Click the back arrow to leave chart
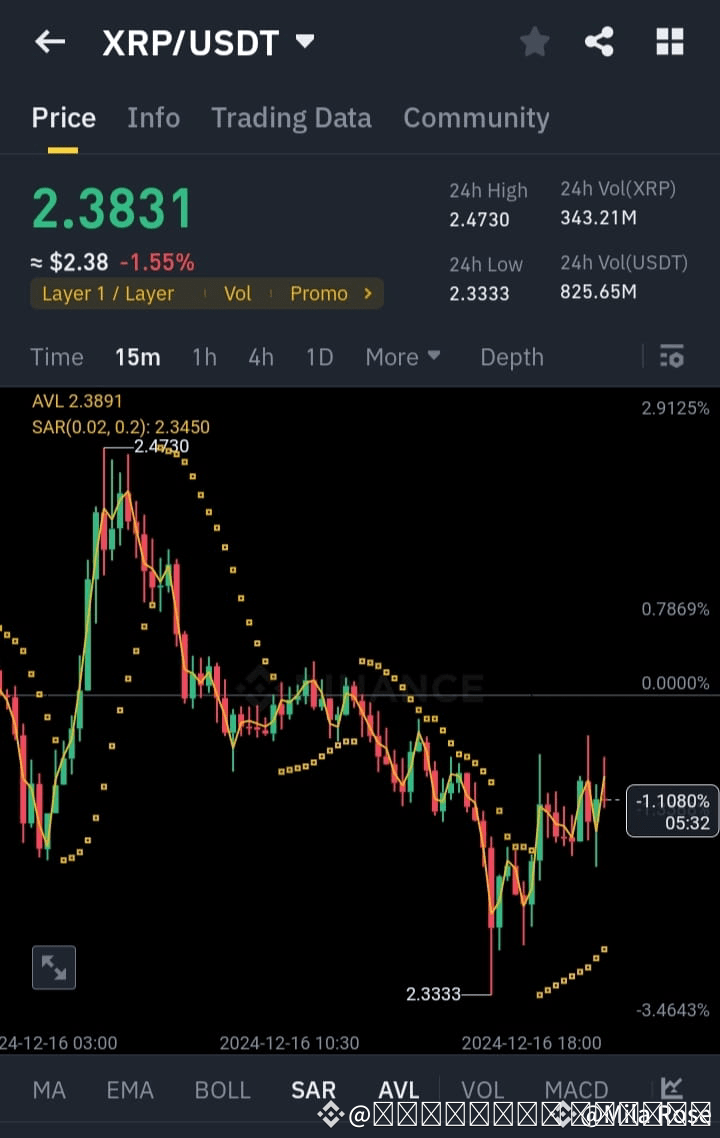 pyautogui.click(x=50, y=41)
